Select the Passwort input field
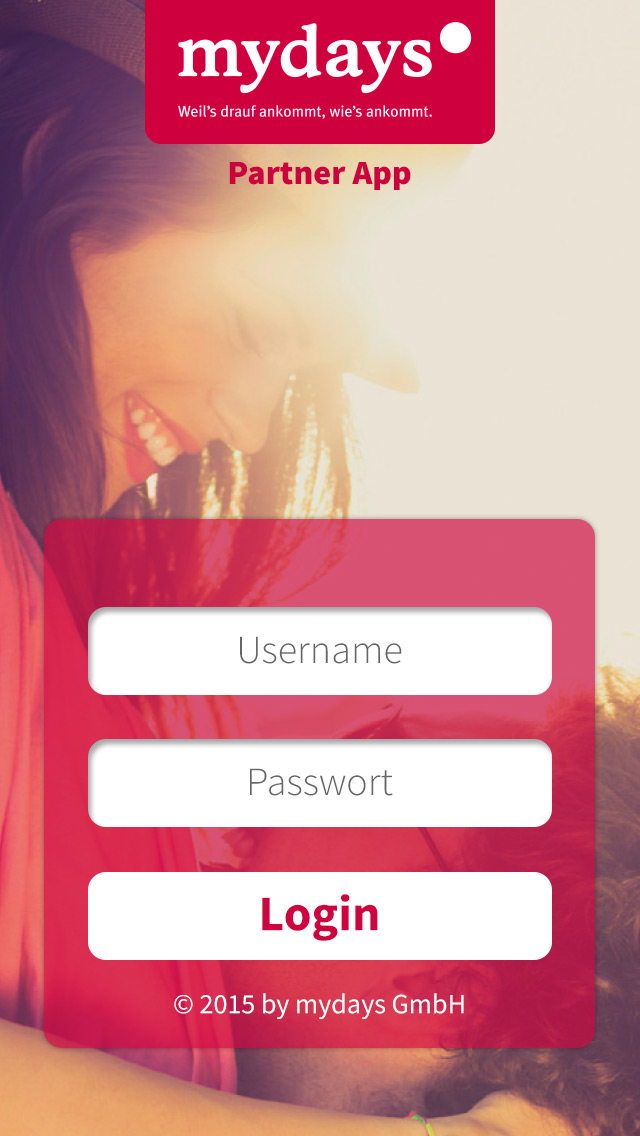This screenshot has width=640, height=1136. 320,782
